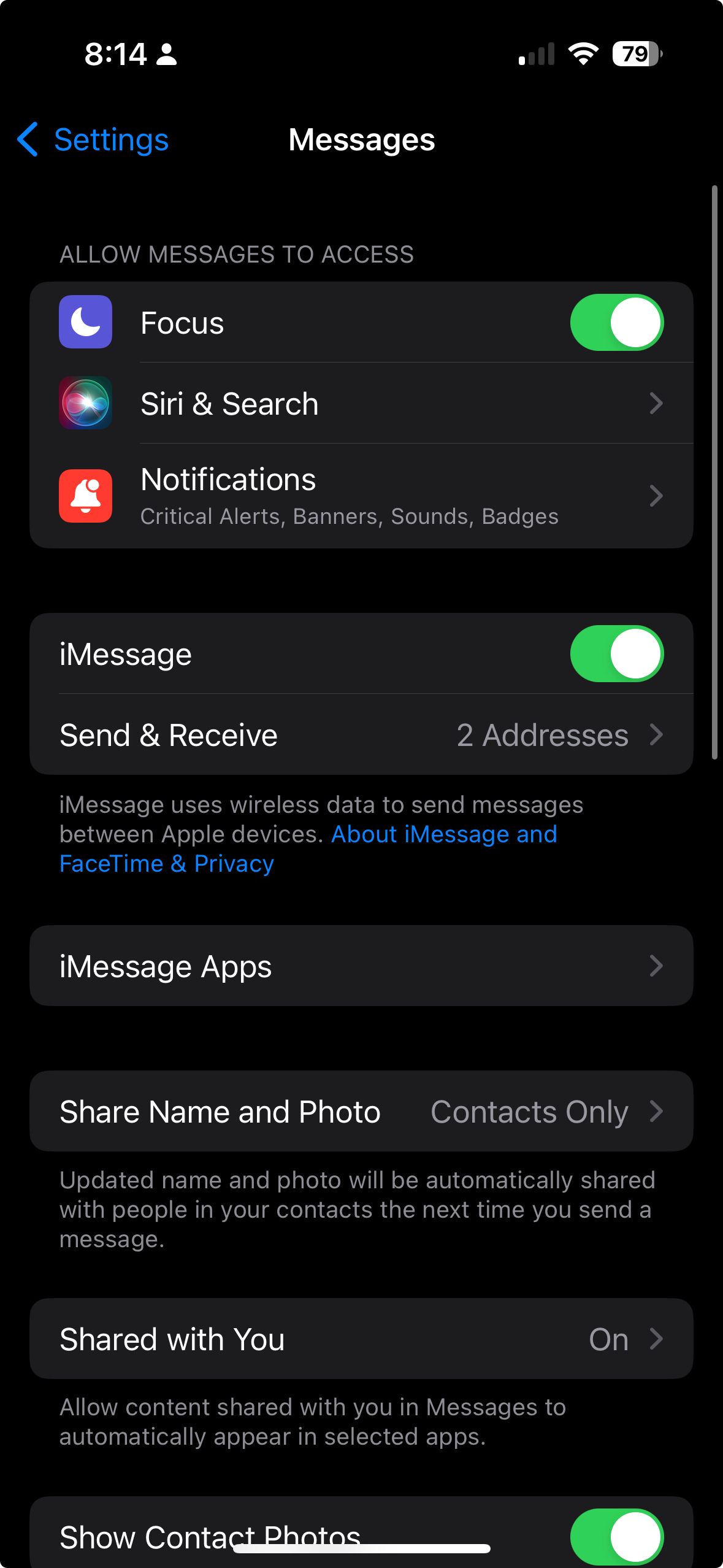Expand the Send & Receive addresses
The height and width of the screenshot is (1568, 723).
click(362, 735)
